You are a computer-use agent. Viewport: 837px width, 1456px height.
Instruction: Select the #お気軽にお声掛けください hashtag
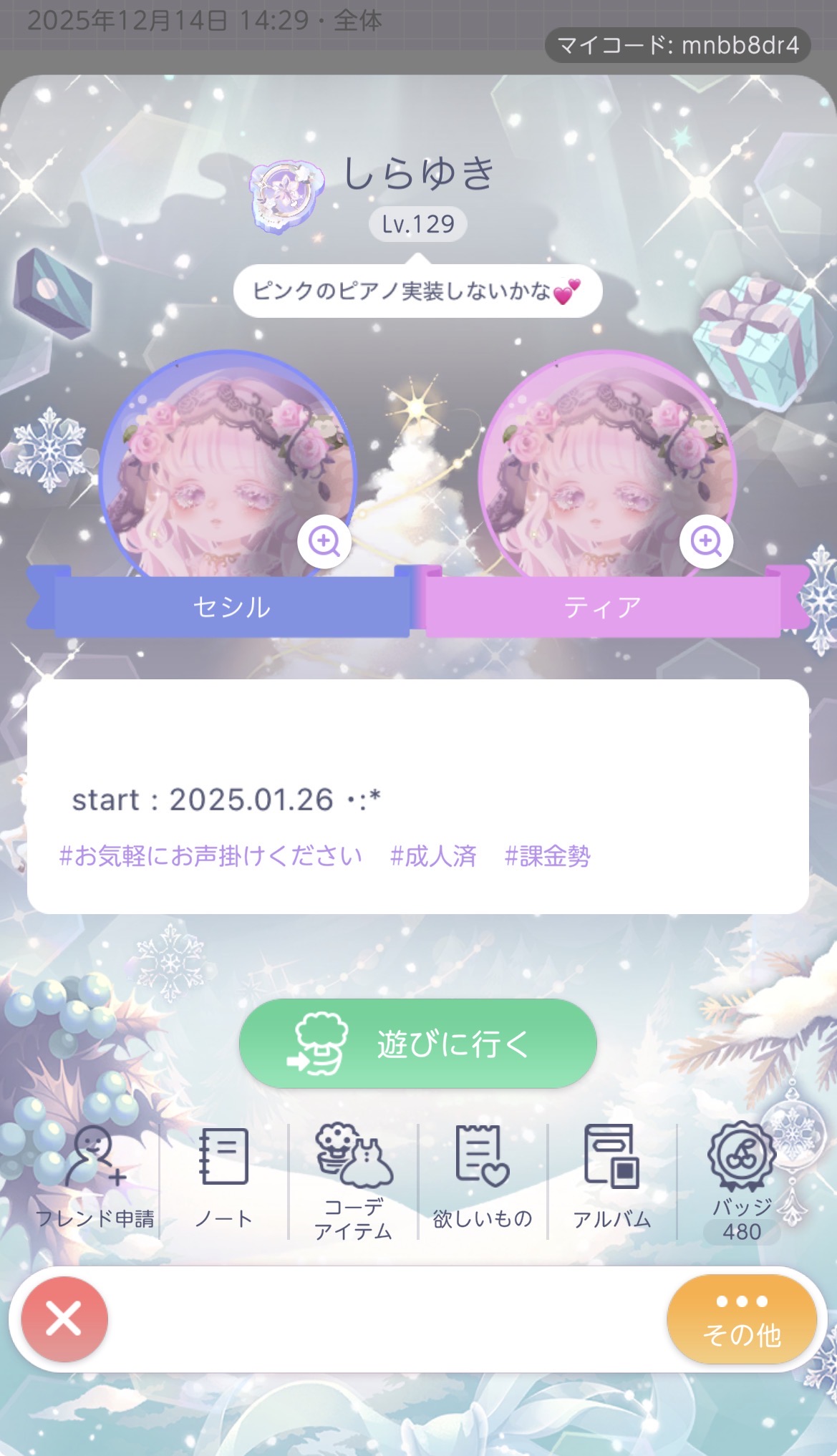pyautogui.click(x=211, y=856)
